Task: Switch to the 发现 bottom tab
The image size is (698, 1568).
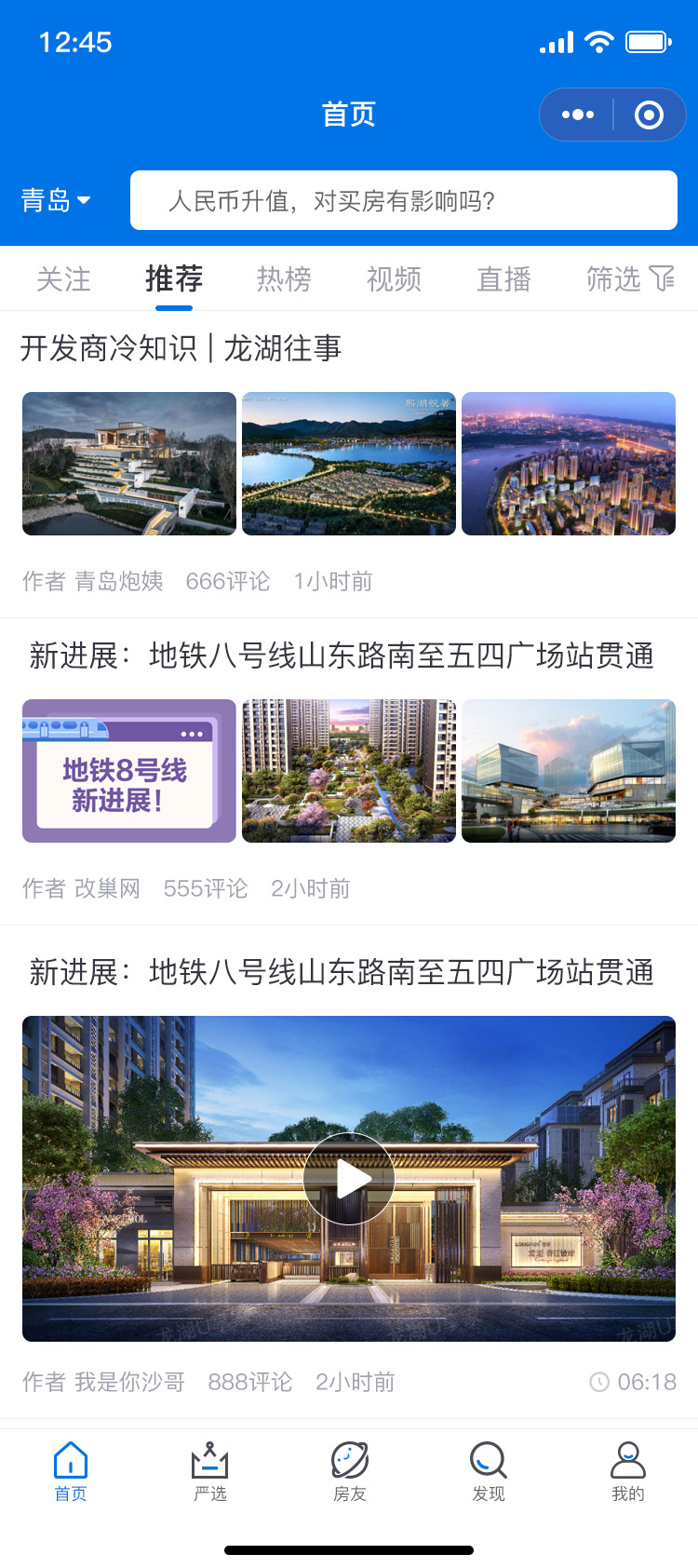Action: [x=489, y=1471]
